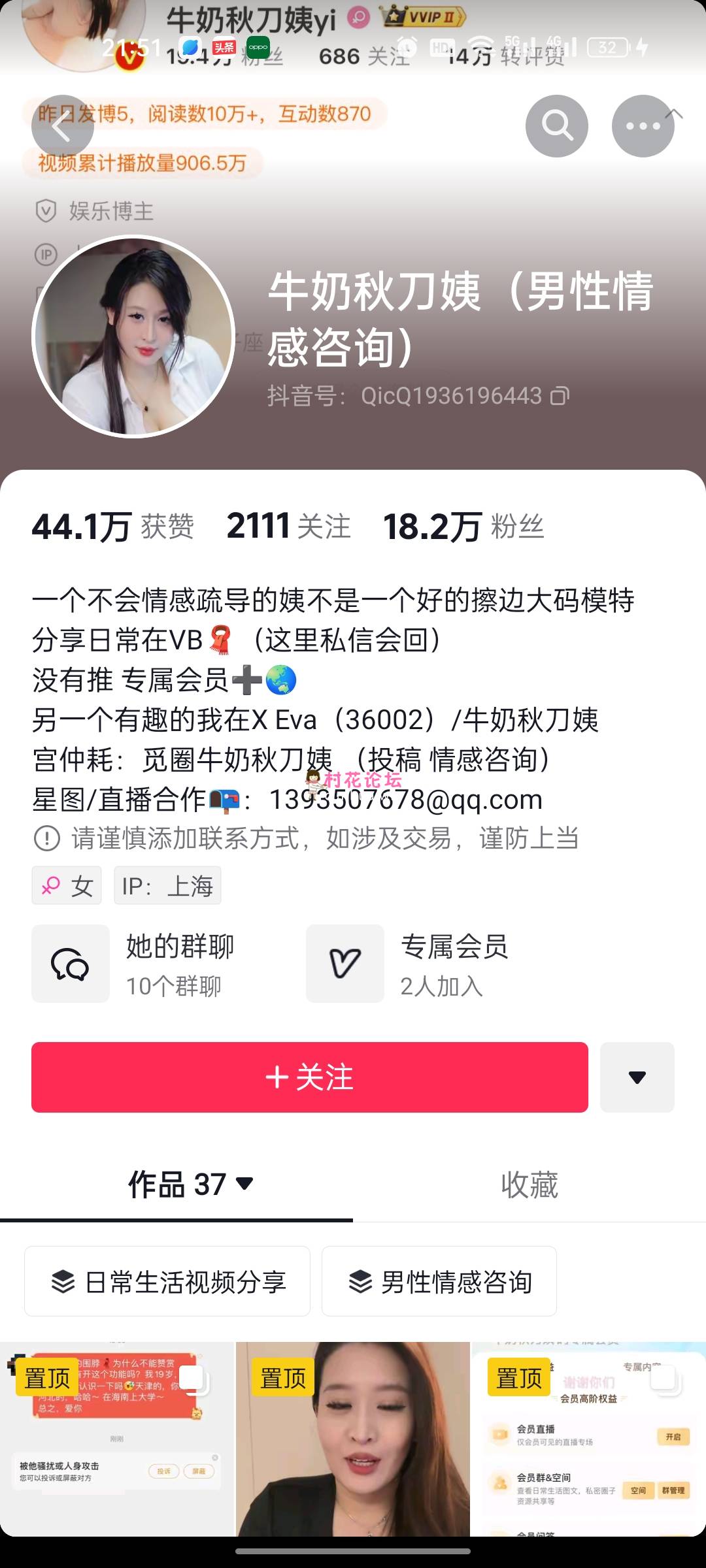Go back using the arrow icon
This screenshot has height=1568, width=706.
62,127
